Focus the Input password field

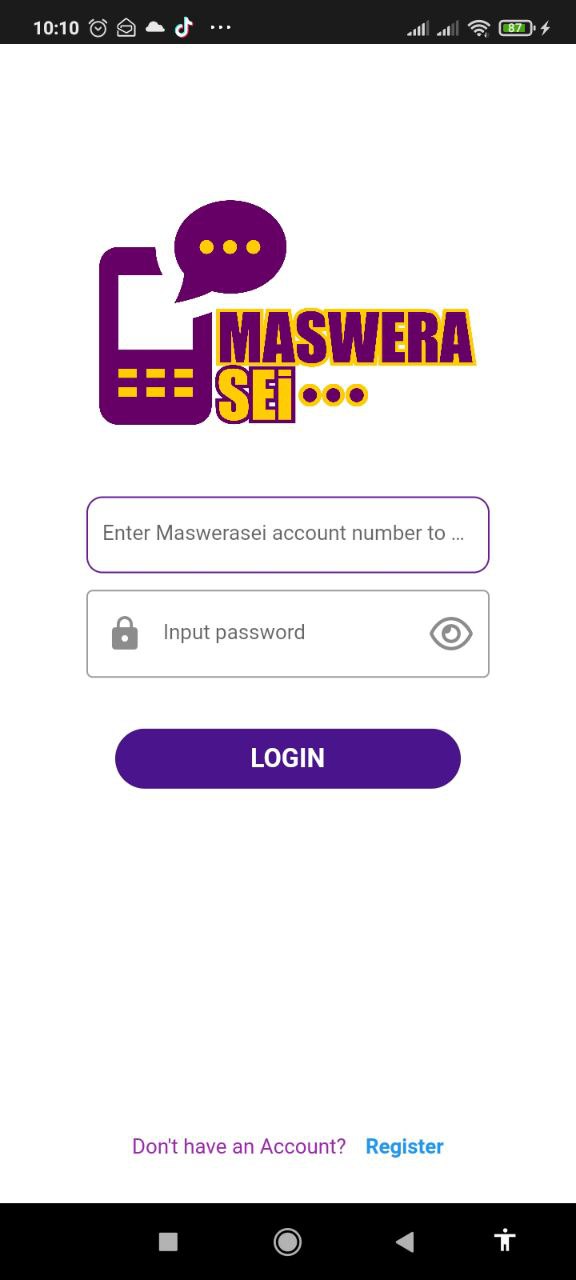288,634
